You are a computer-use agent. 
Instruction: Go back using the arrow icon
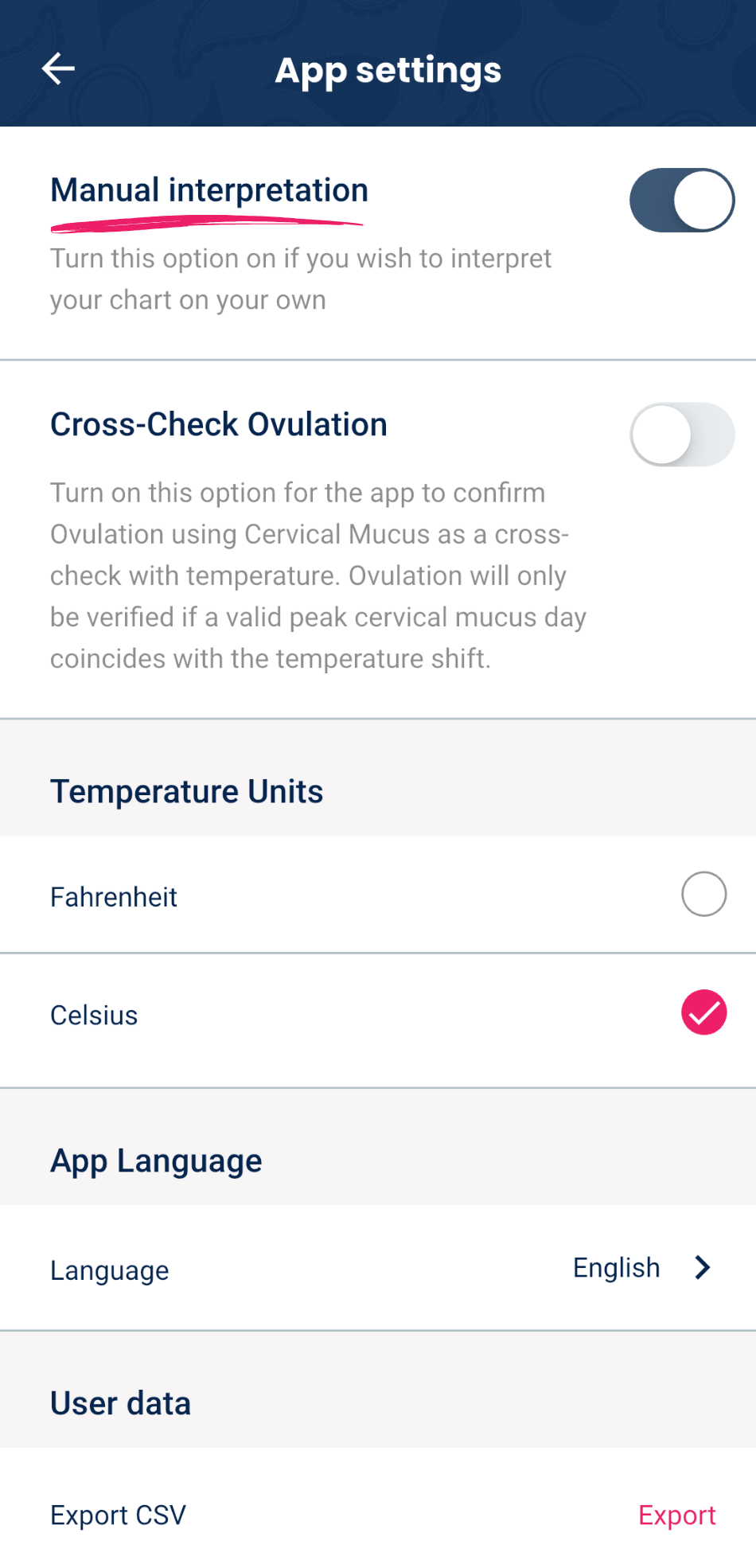(x=58, y=69)
